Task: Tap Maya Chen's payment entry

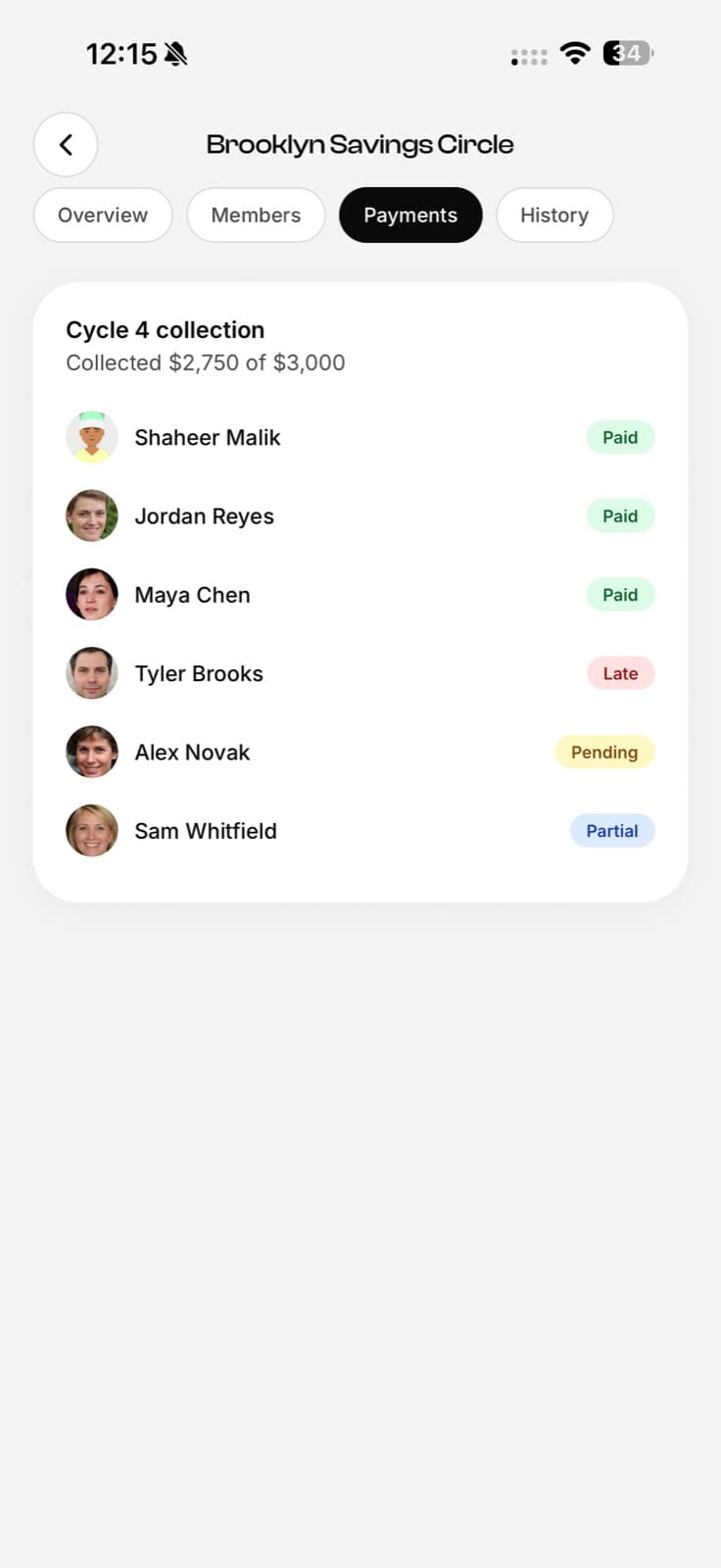Action: pyautogui.click(x=360, y=595)
